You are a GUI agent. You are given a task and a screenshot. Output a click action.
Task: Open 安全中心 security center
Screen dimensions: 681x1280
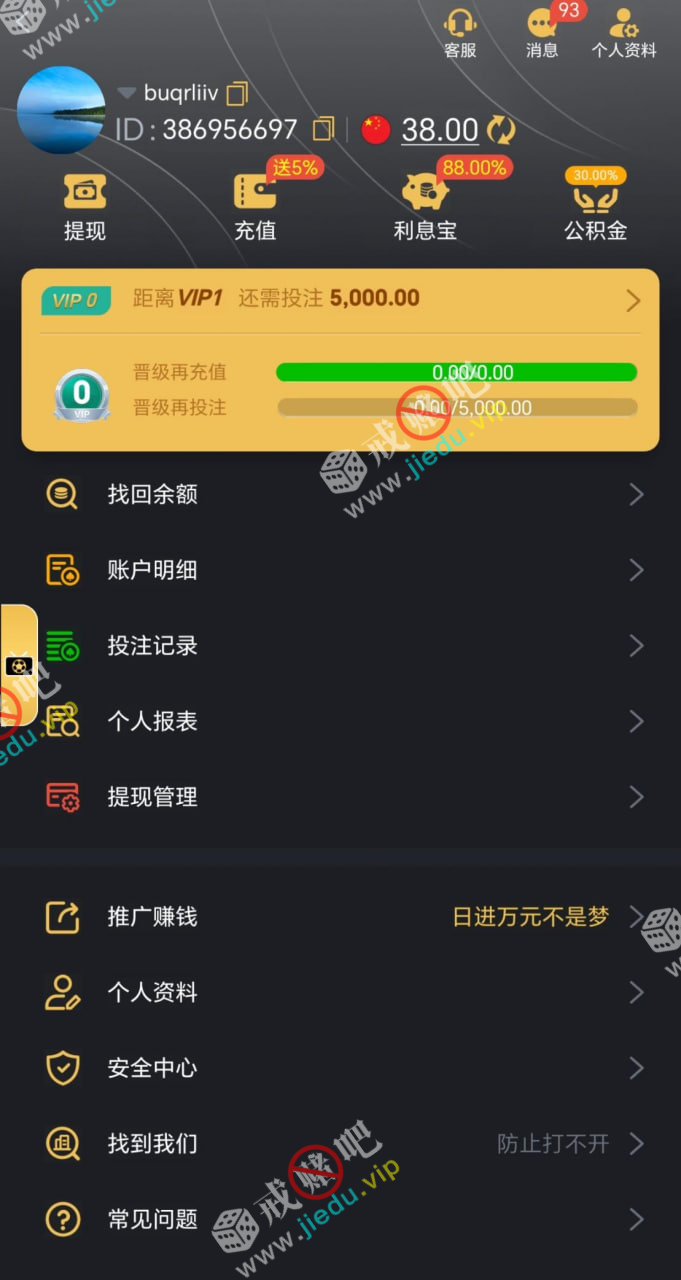340,1068
